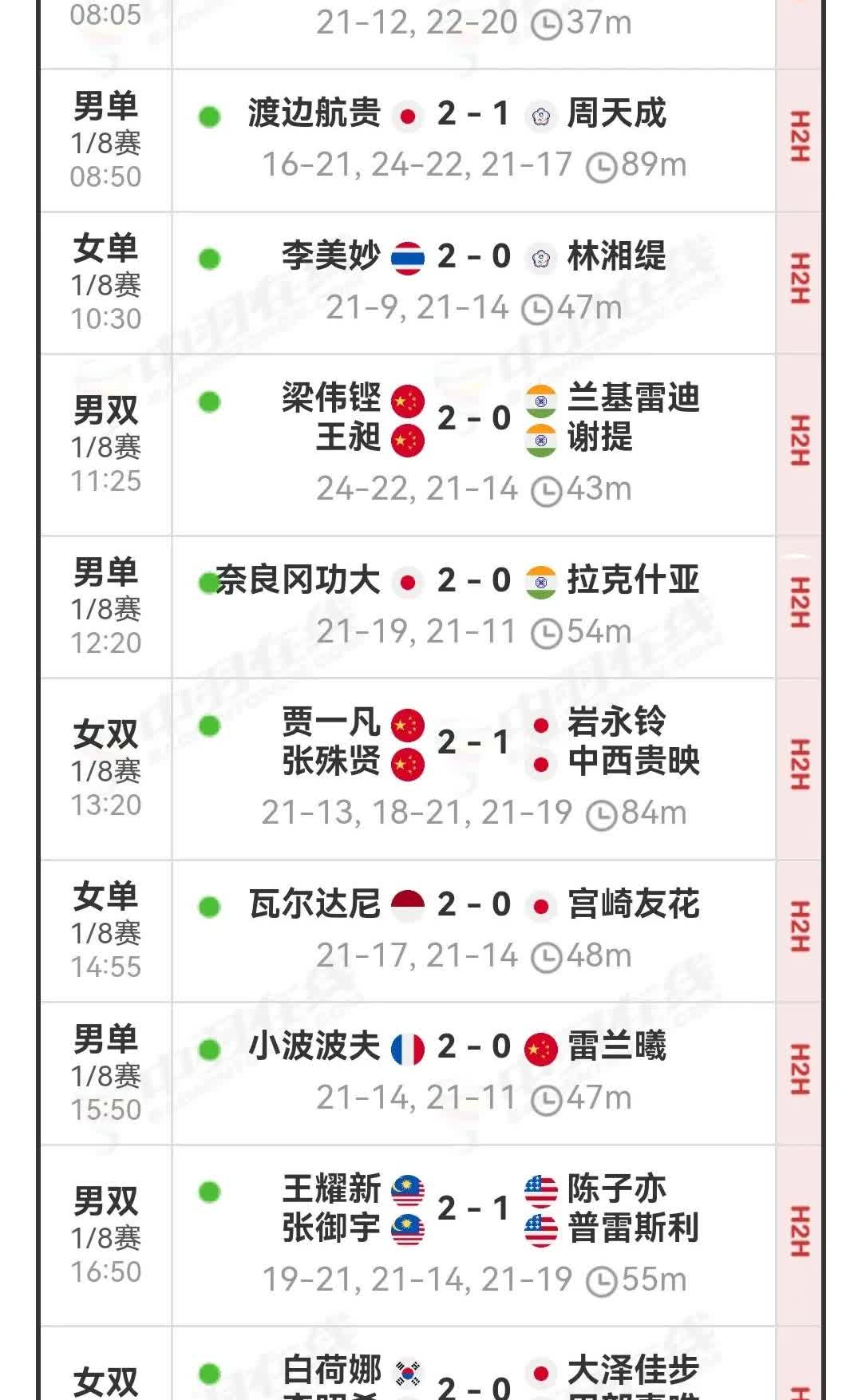This screenshot has width=862, height=1400.
Task: Open match details for 渡边航贵 vs 周天成
Action: pos(473,139)
